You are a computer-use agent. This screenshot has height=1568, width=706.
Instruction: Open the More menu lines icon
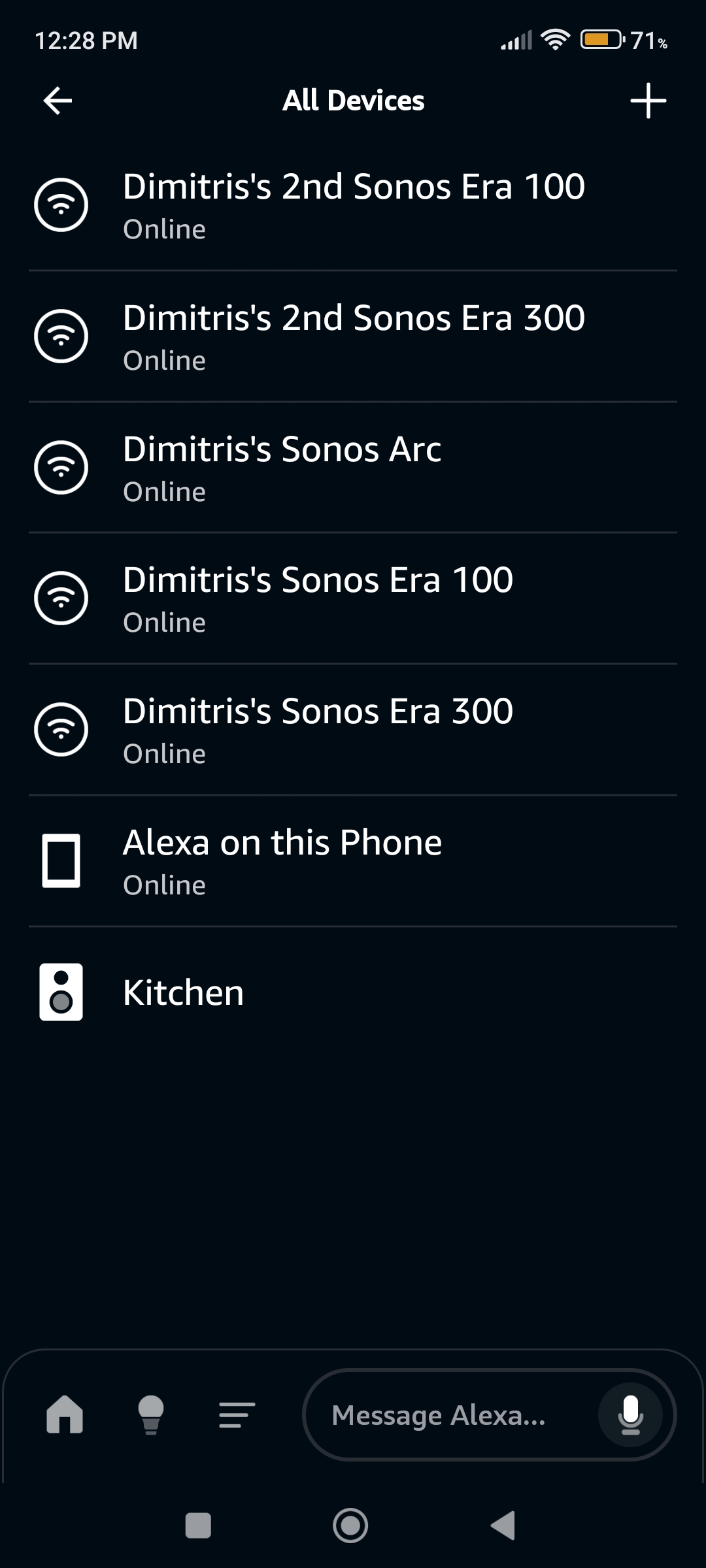click(237, 1415)
